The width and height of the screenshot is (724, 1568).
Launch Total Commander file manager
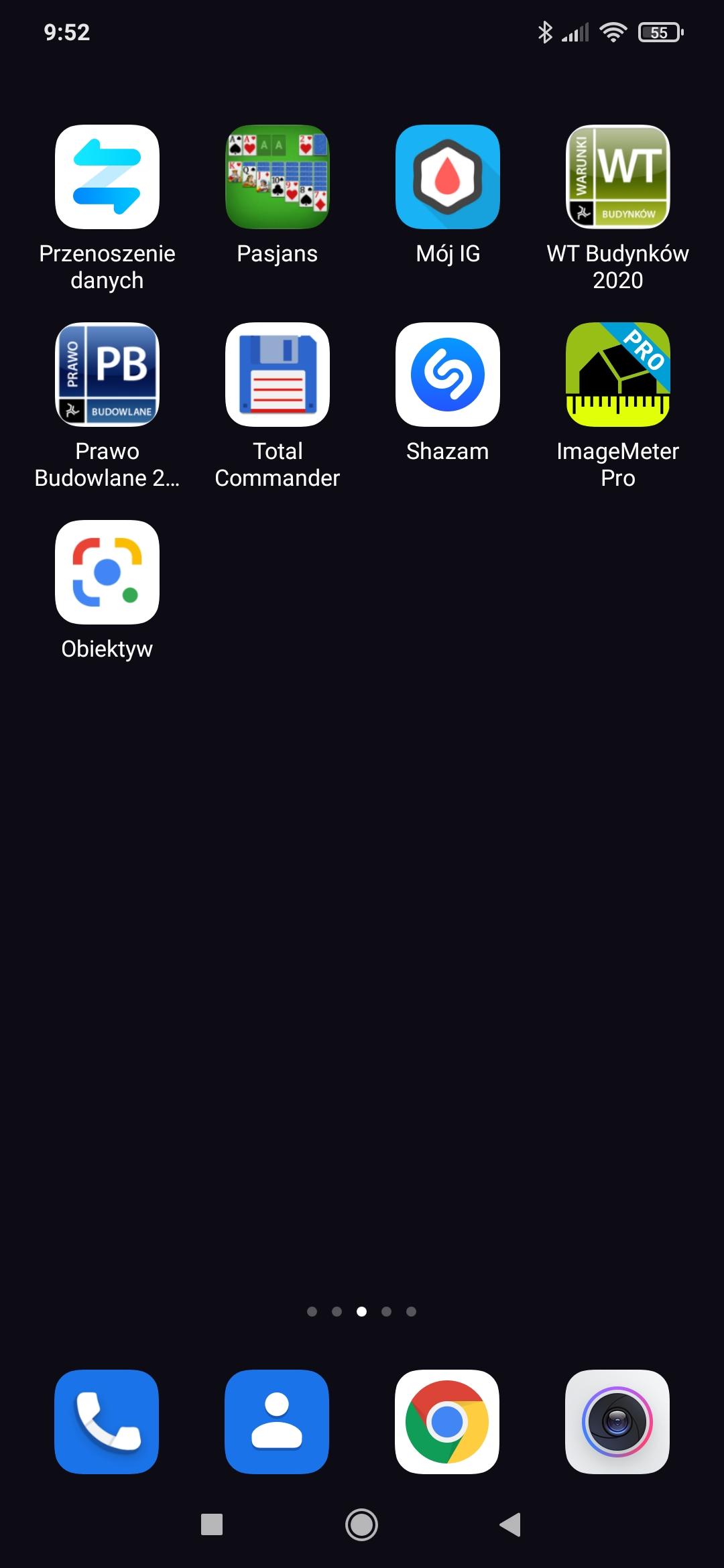[x=278, y=375]
